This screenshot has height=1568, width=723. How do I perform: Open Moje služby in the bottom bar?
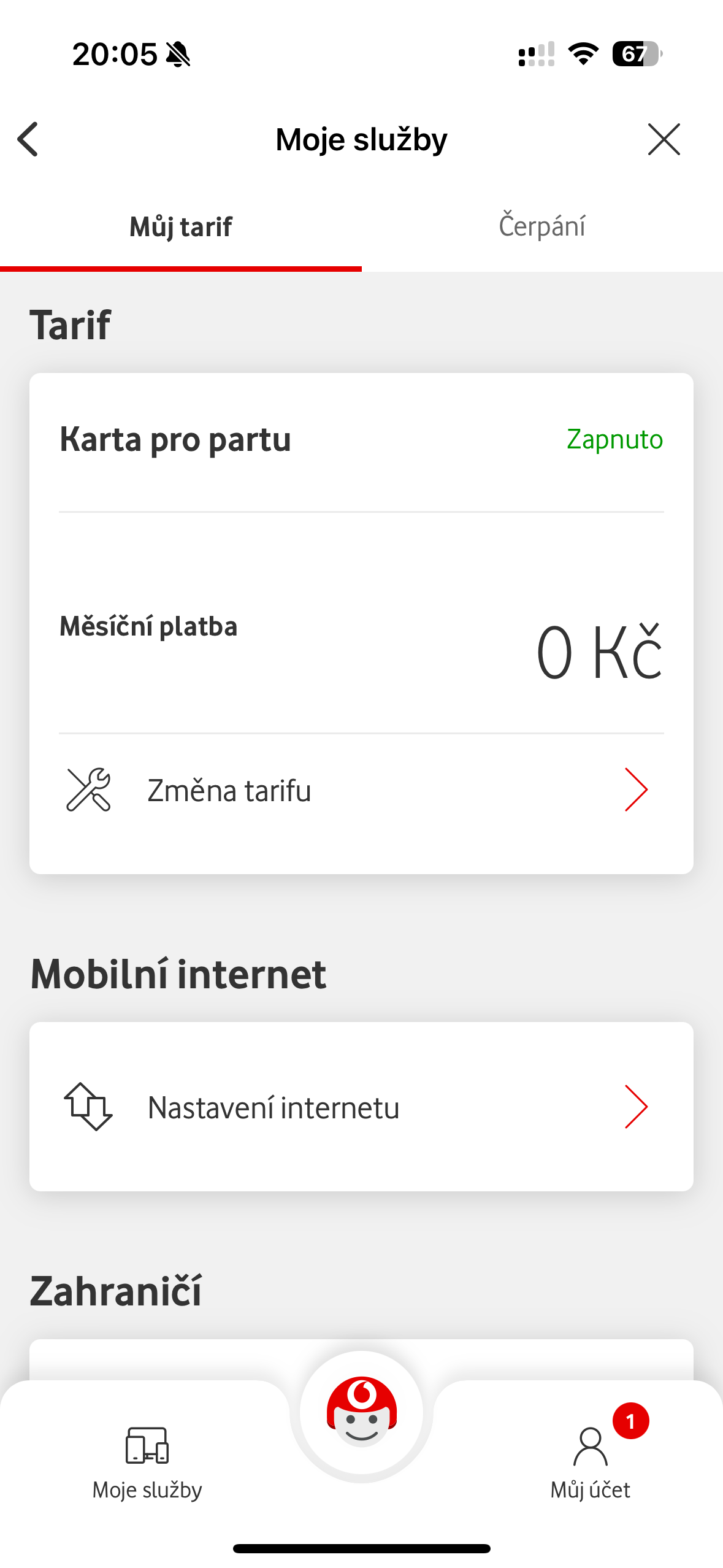pos(147,1463)
